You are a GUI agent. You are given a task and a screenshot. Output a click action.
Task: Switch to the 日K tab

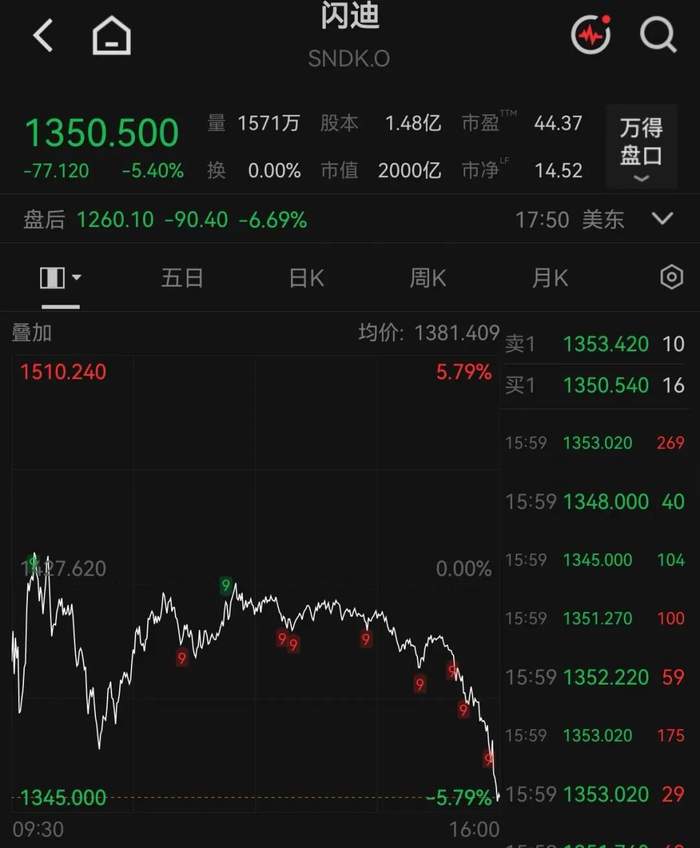(x=306, y=278)
